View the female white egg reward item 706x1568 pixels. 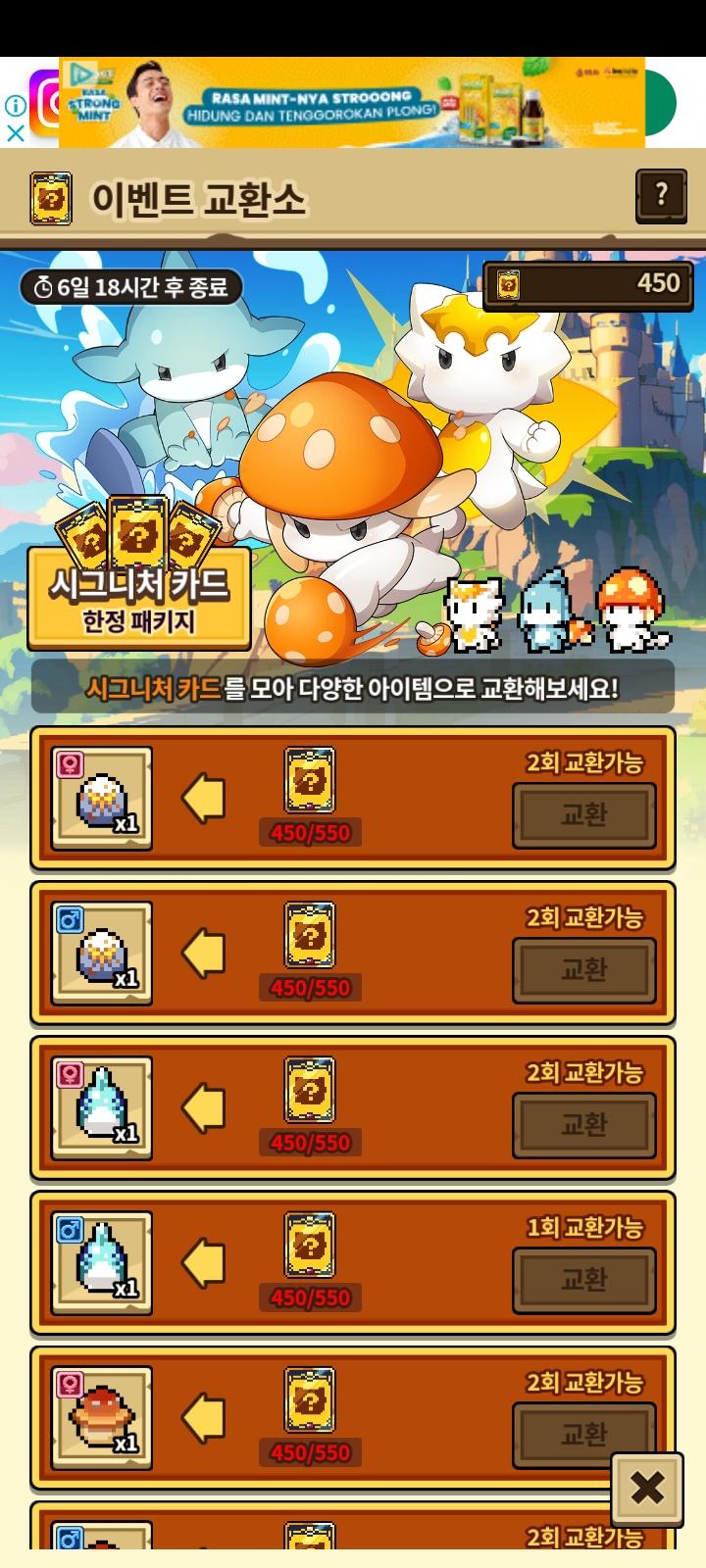(102, 798)
